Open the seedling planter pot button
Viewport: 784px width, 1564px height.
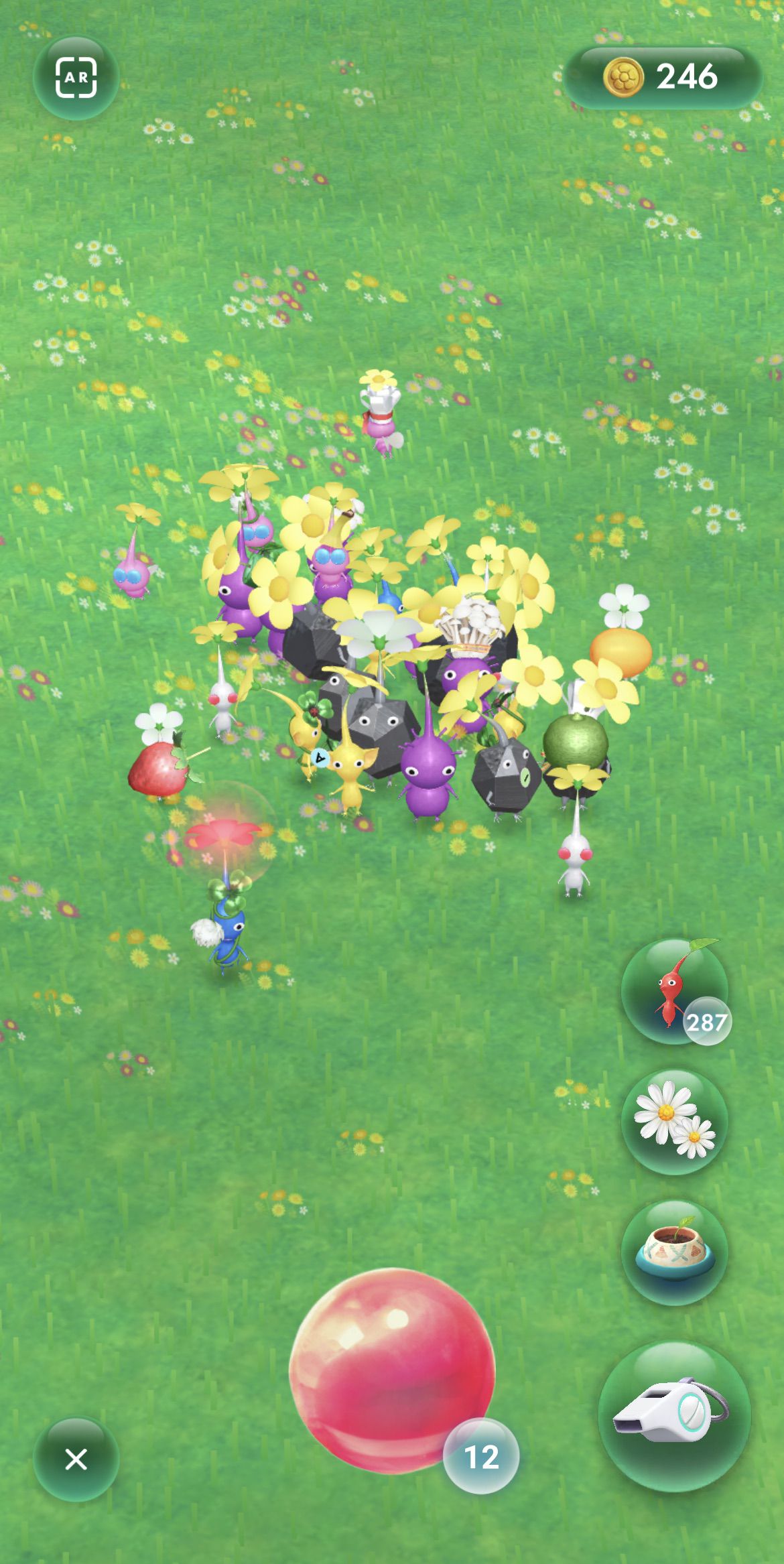[674, 1252]
